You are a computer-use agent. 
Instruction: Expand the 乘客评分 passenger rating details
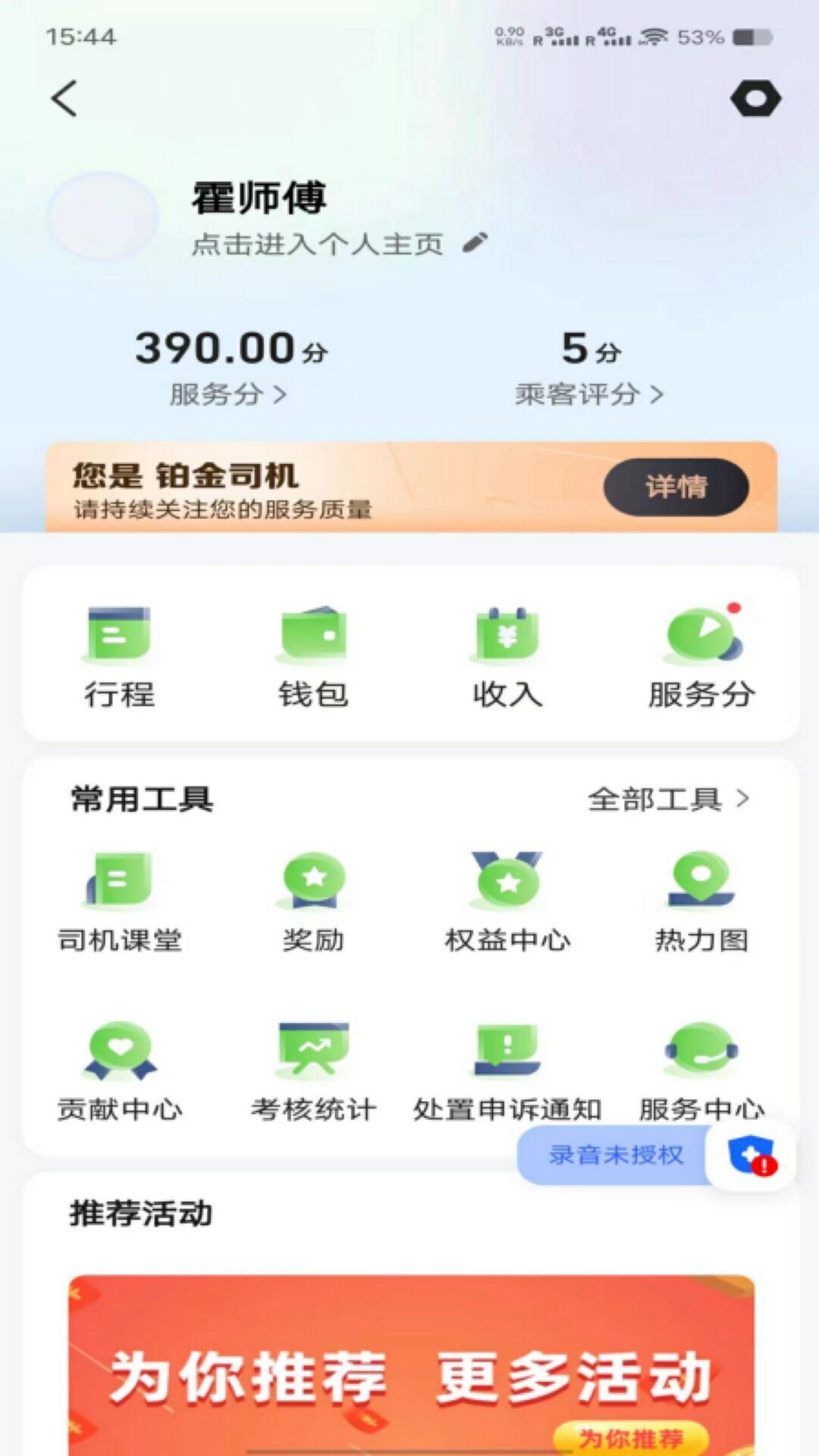pos(592,394)
